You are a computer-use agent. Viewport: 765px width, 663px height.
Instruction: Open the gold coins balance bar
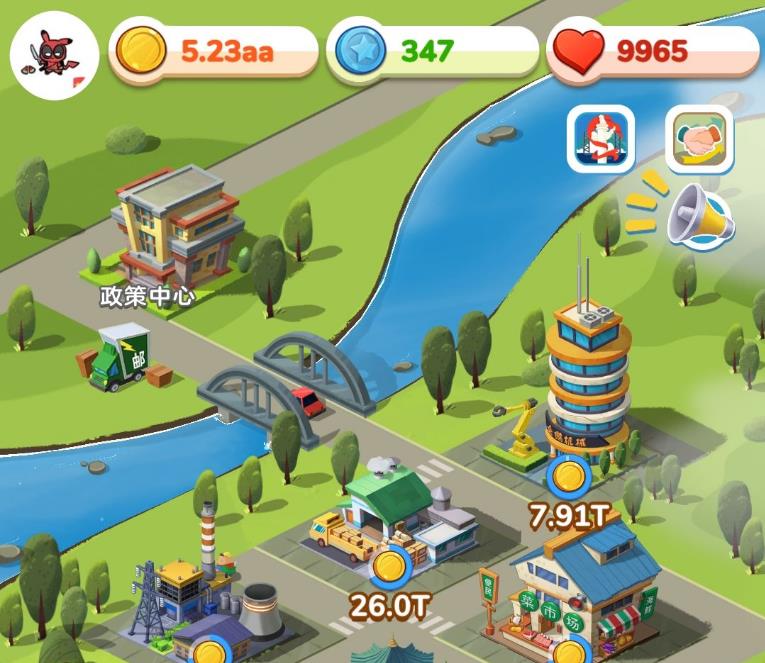[x=215, y=52]
